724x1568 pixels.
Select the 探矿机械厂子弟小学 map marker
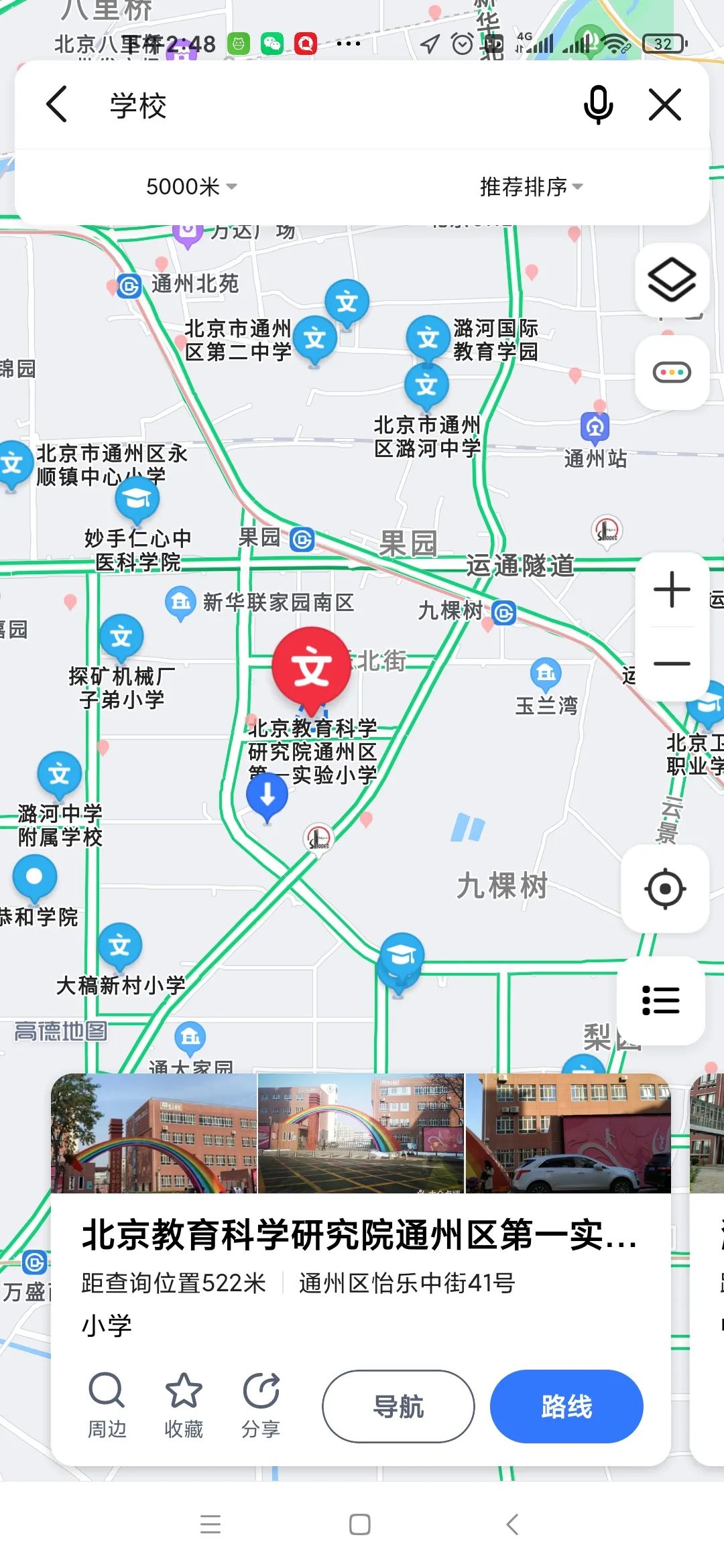[x=121, y=637]
